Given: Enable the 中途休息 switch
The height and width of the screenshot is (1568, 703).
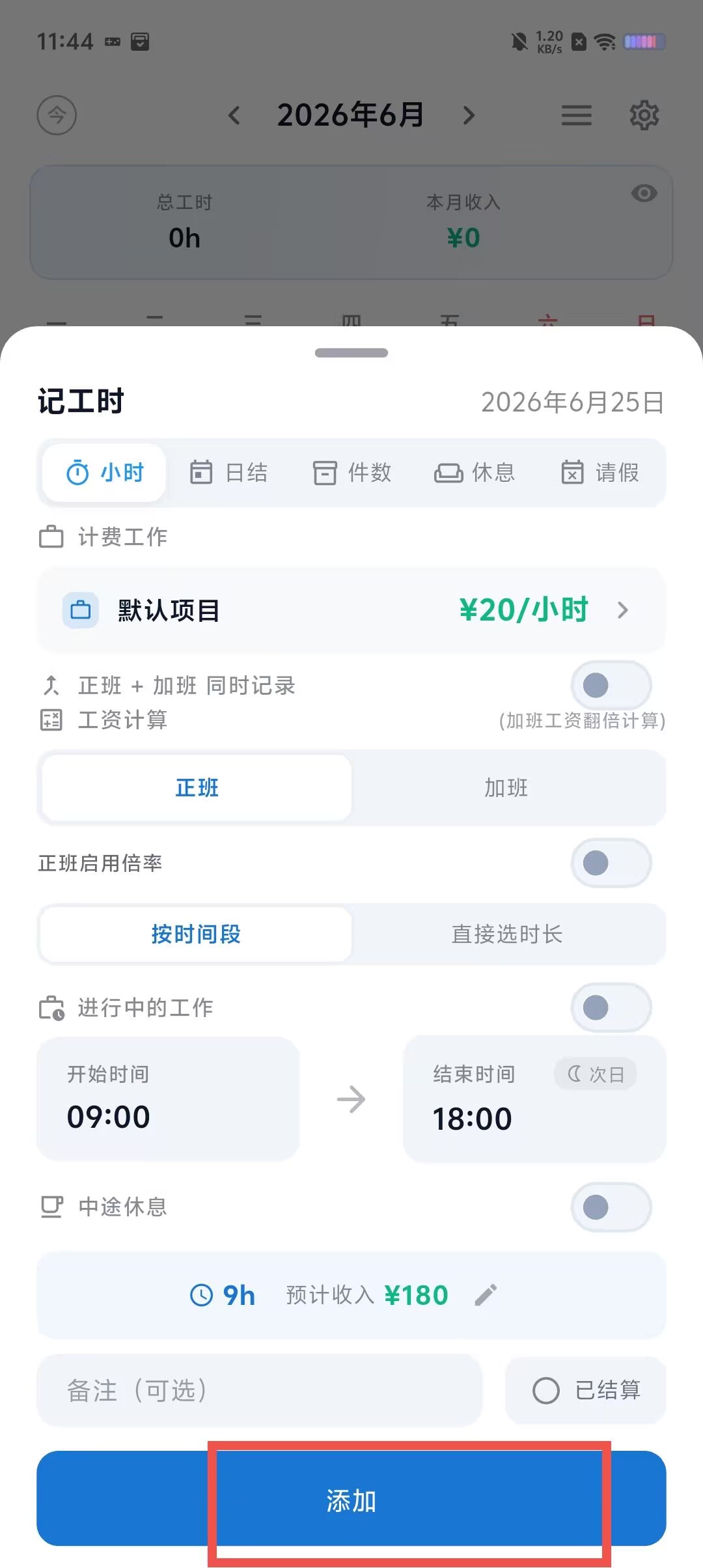Looking at the screenshot, I should tap(611, 1207).
